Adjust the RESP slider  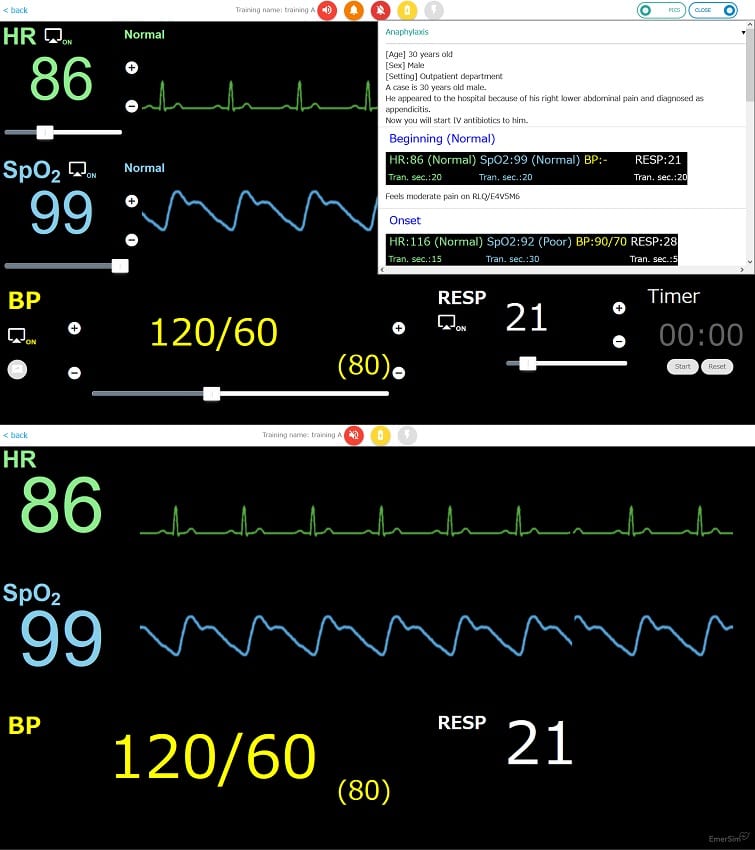528,363
